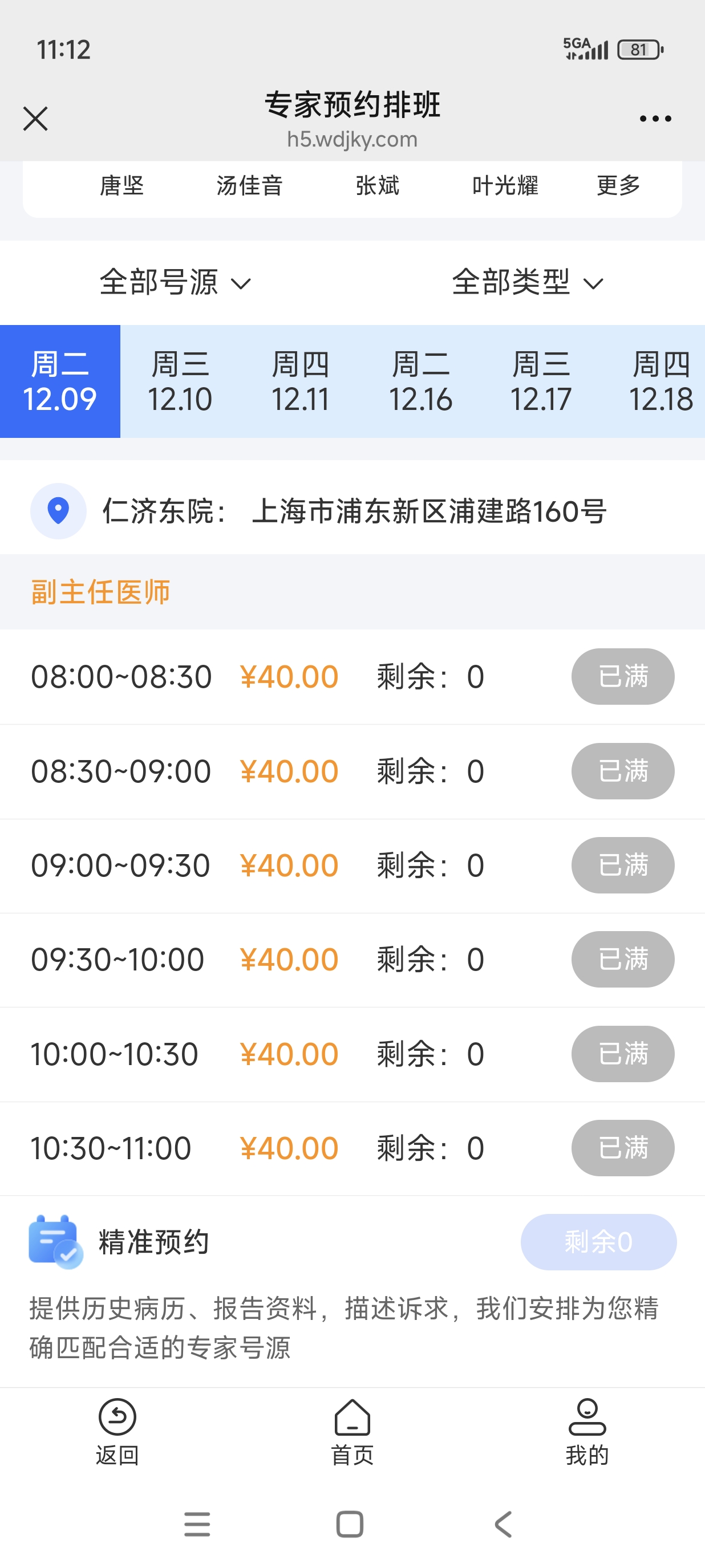The width and height of the screenshot is (705, 1568).
Task: Expand the 全部号源 filter dropdown
Action: [175, 282]
